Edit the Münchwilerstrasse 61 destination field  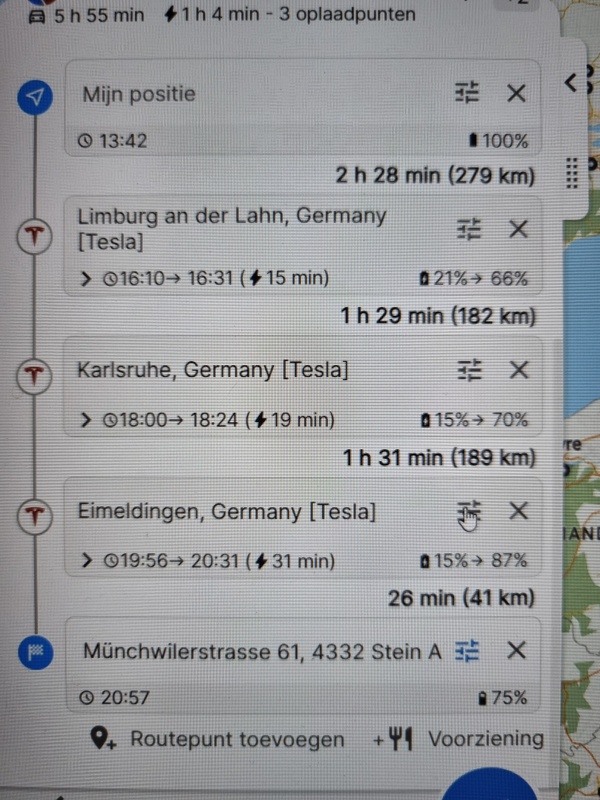point(260,652)
